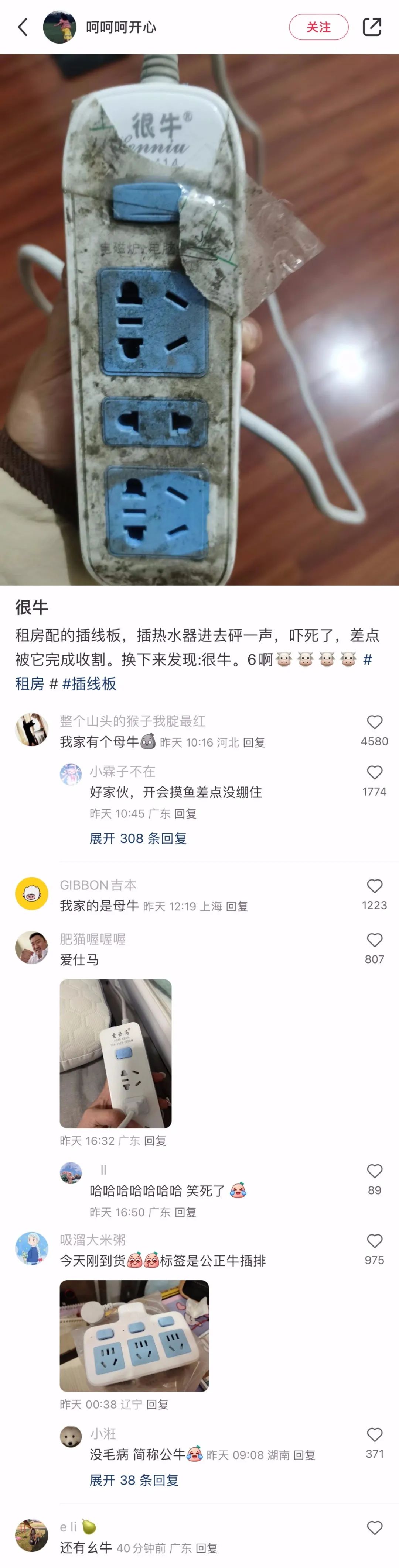Like 小洭's 简称公牛 reply
Viewport: 399px width, 1568px height.
point(374,1435)
